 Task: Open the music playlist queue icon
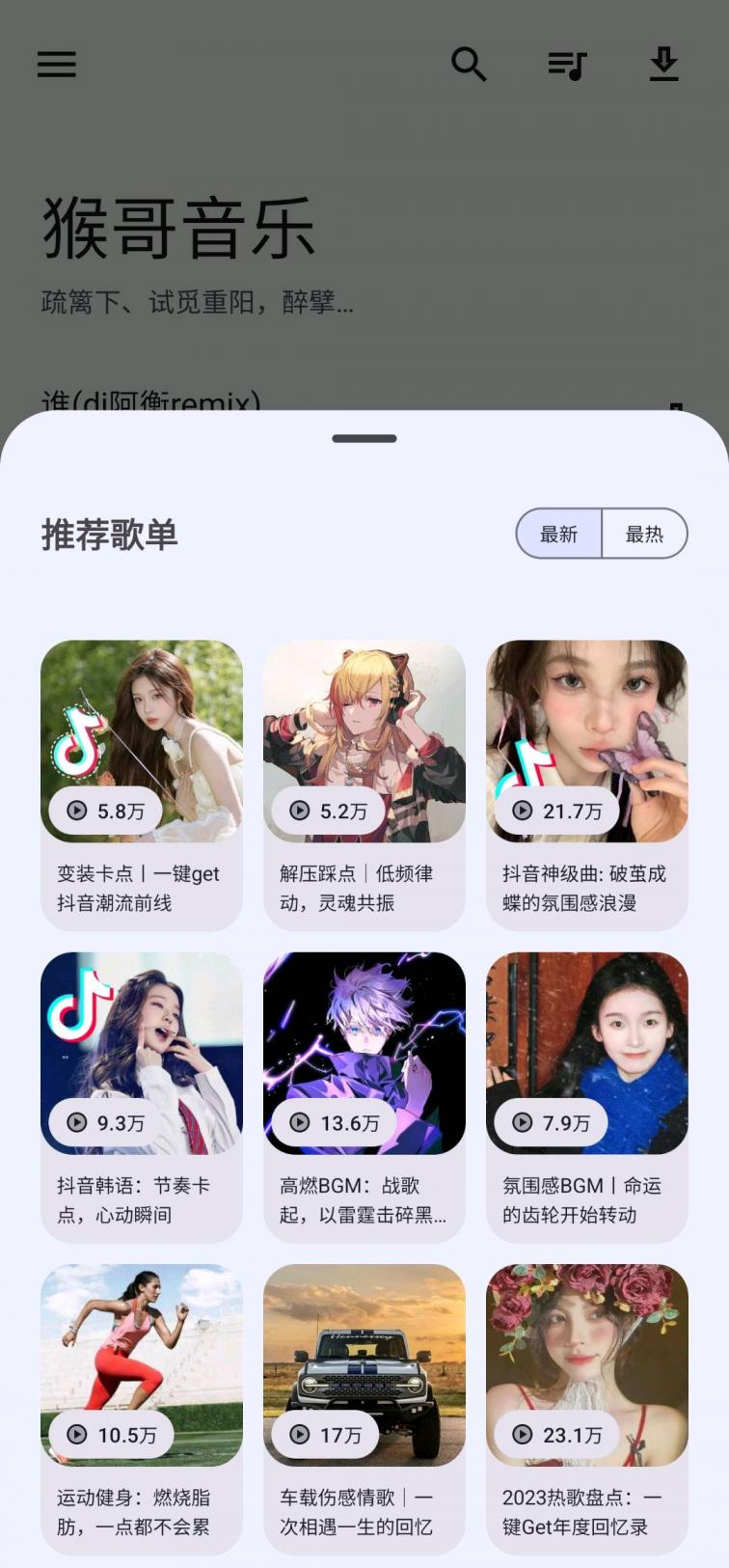pos(567,65)
